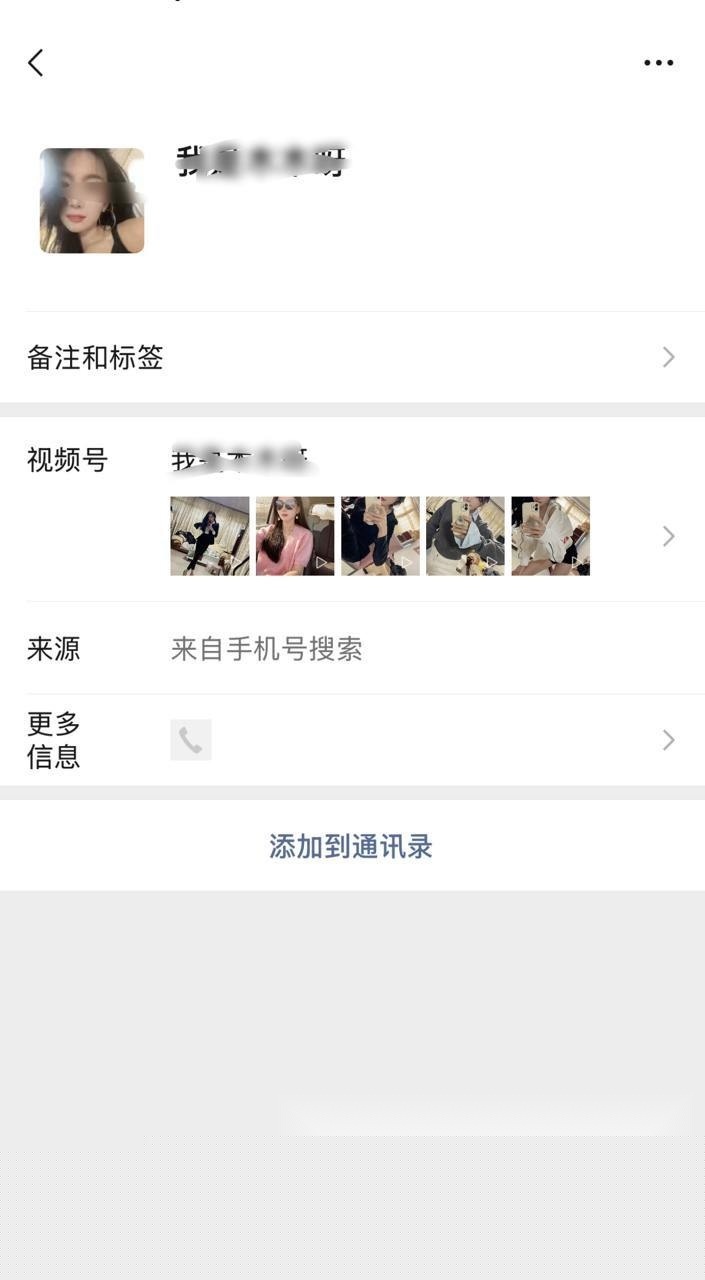Viewport: 705px width, 1280px height.
Task: Open 更多信息 details row
Action: pyautogui.click(x=352, y=740)
